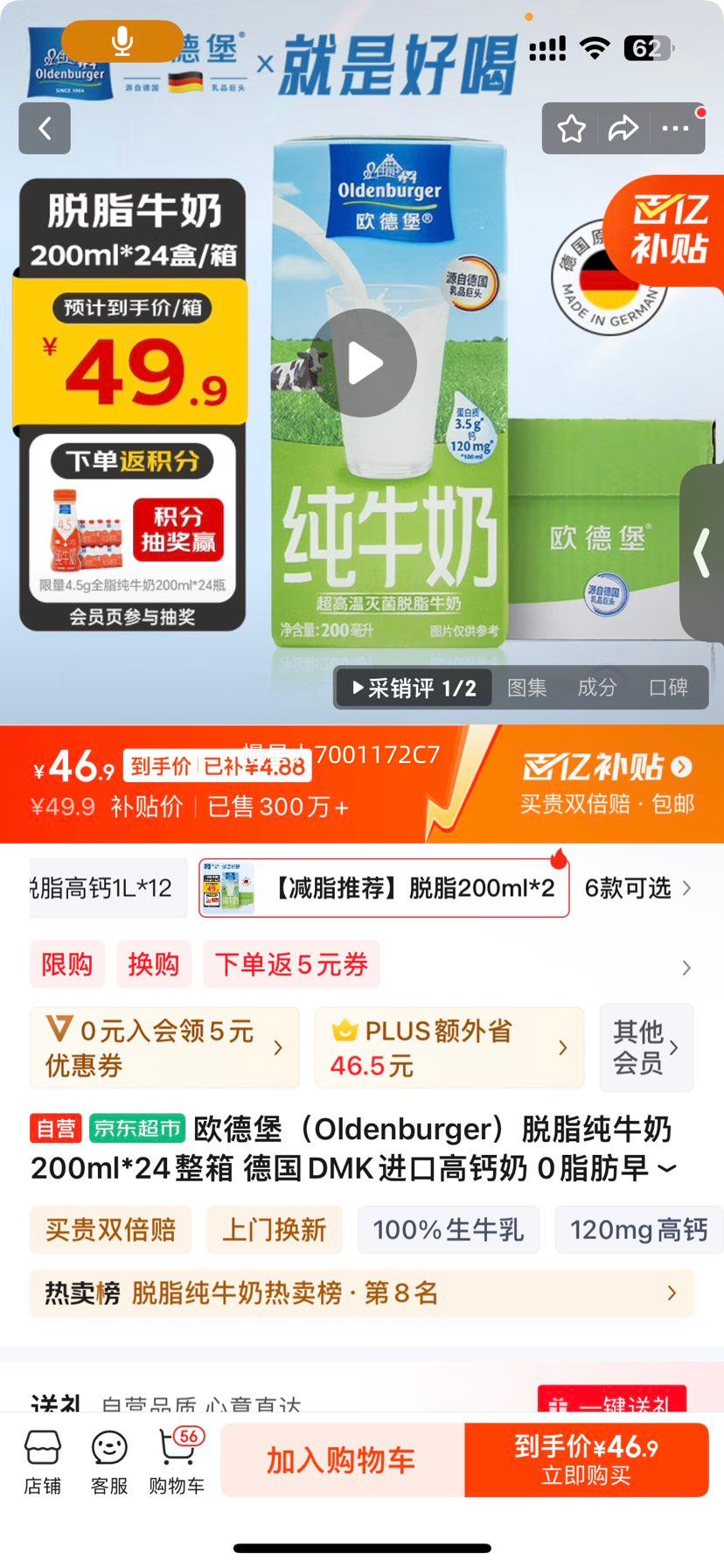Share the product with the share icon

[624, 128]
